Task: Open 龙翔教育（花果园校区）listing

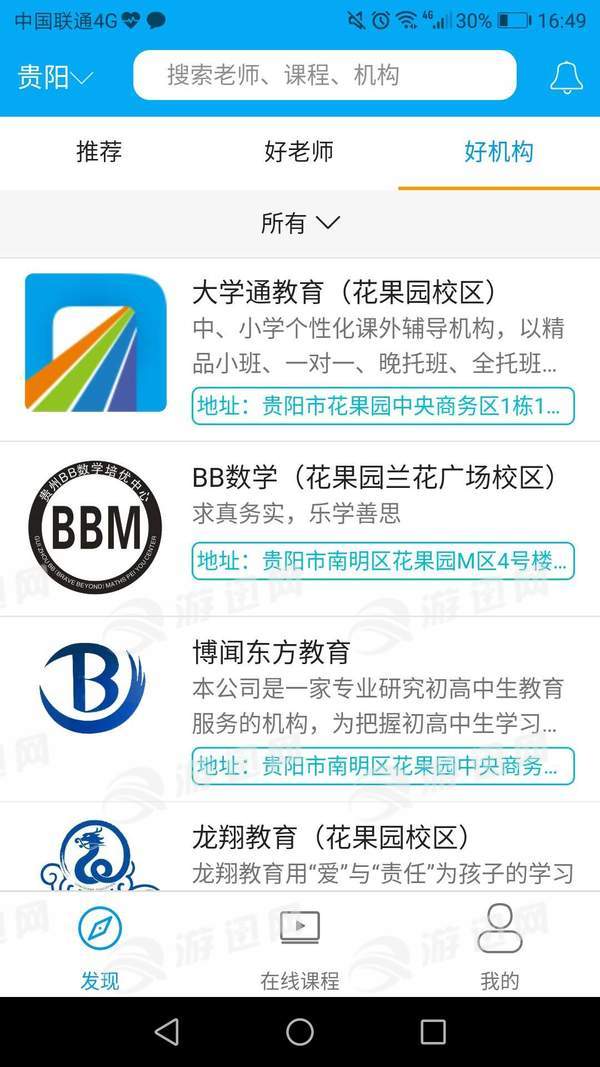Action: click(x=331, y=837)
